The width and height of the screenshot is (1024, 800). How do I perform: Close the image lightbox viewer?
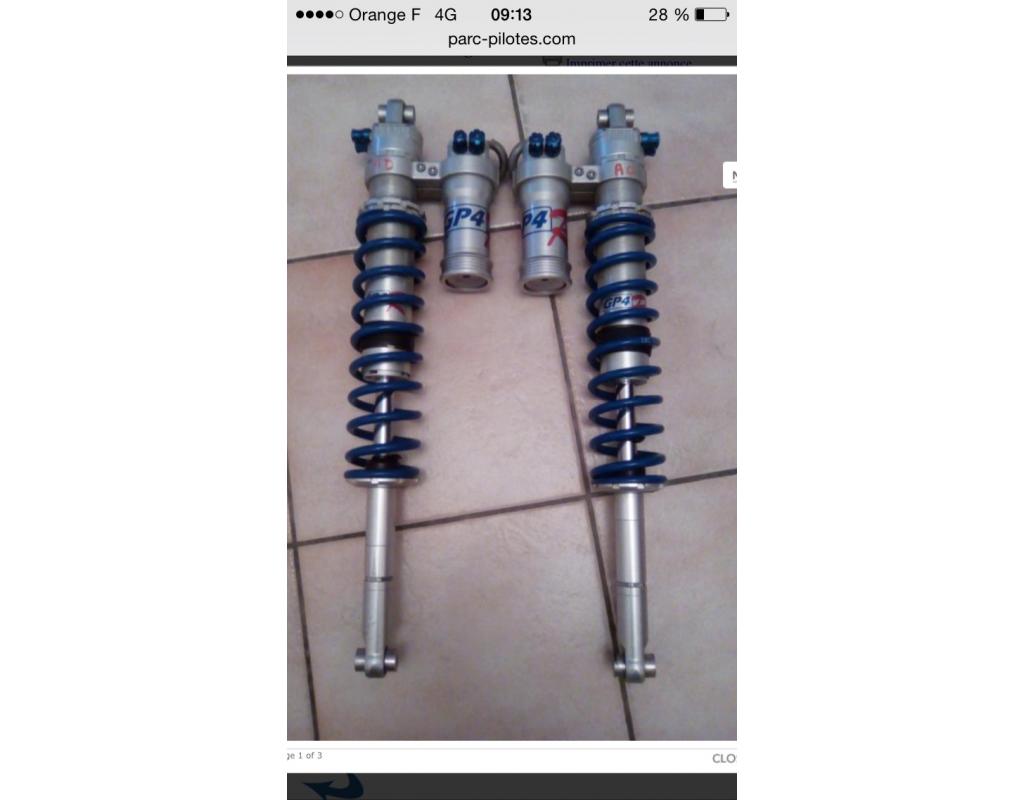725,758
